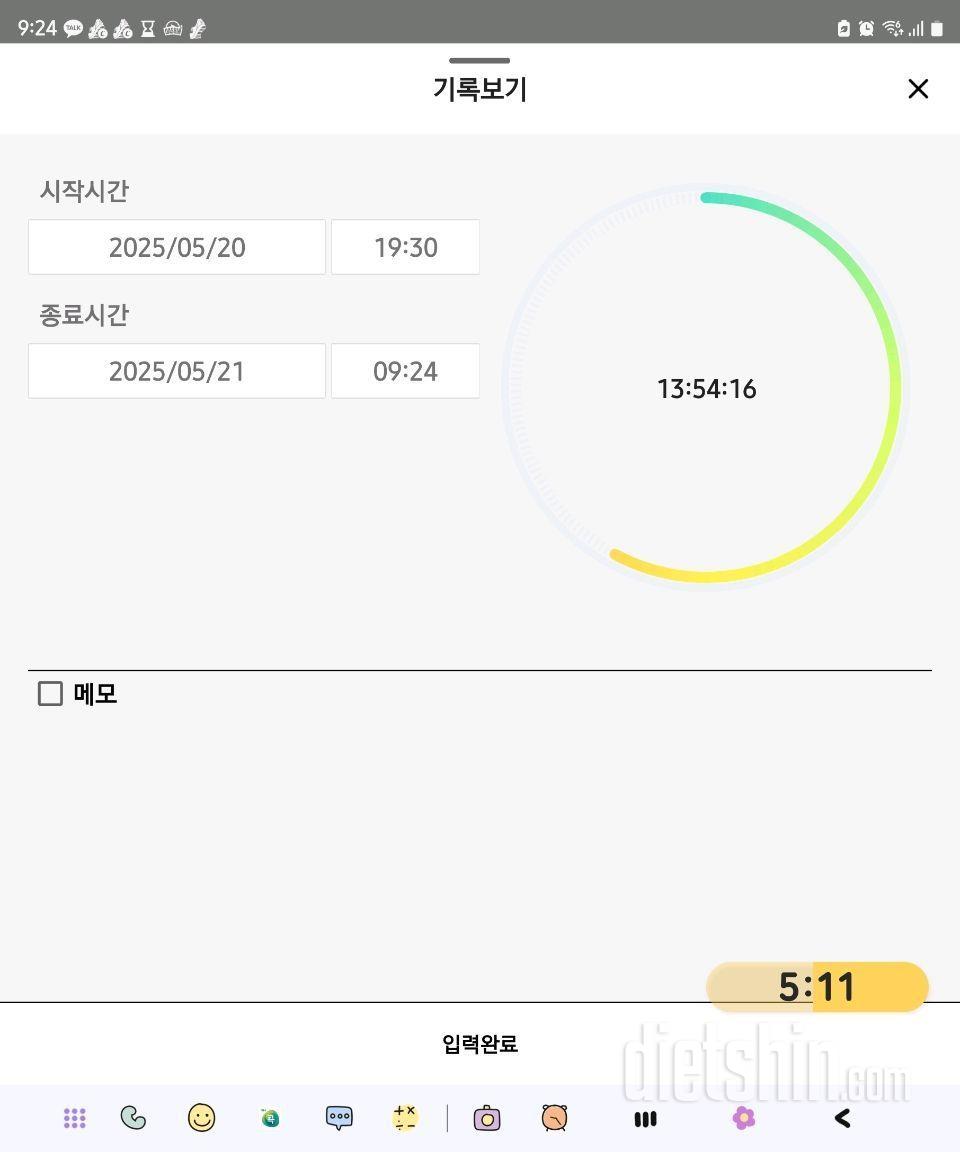Show recent apps
Image resolution: width=960 pixels, height=1152 pixels.
(645, 1119)
